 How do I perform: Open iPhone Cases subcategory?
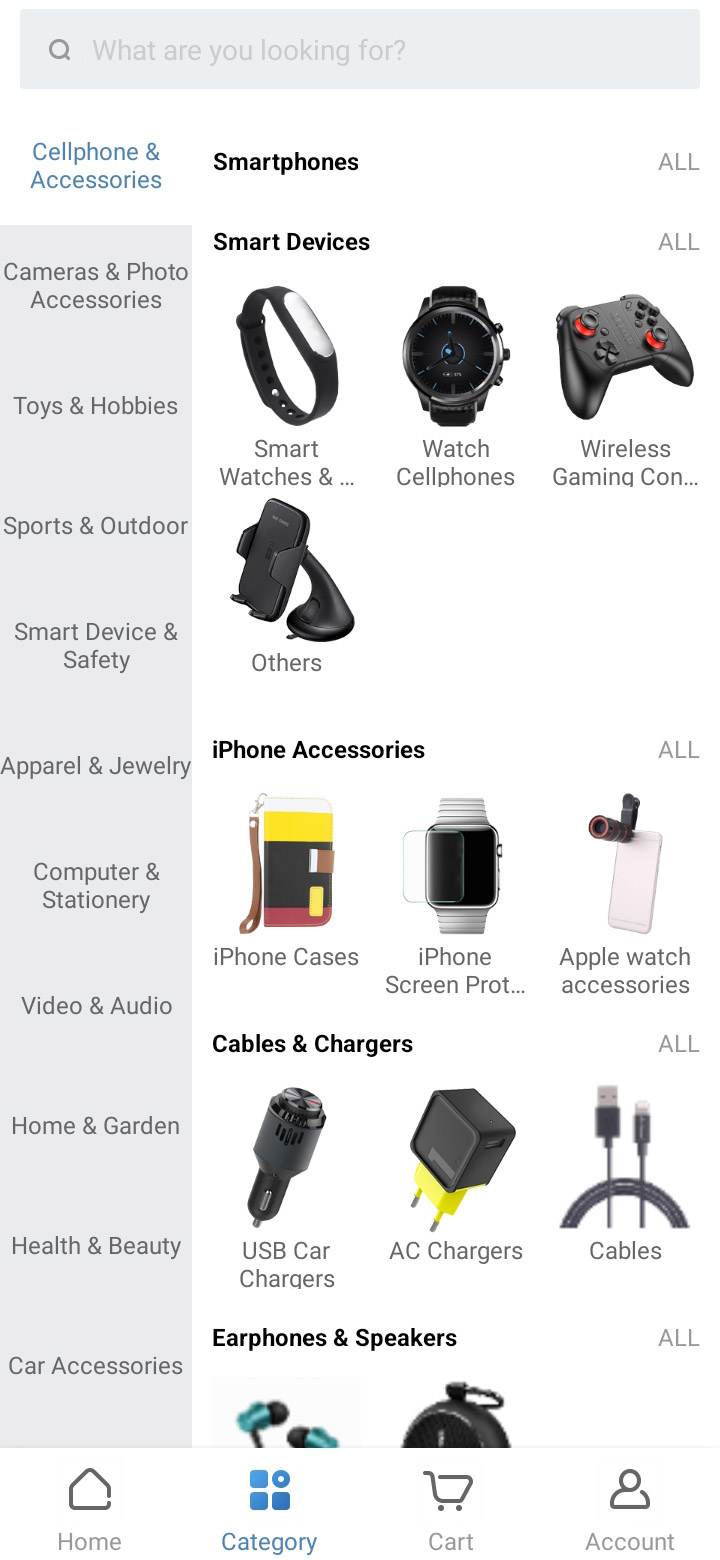pos(286,882)
